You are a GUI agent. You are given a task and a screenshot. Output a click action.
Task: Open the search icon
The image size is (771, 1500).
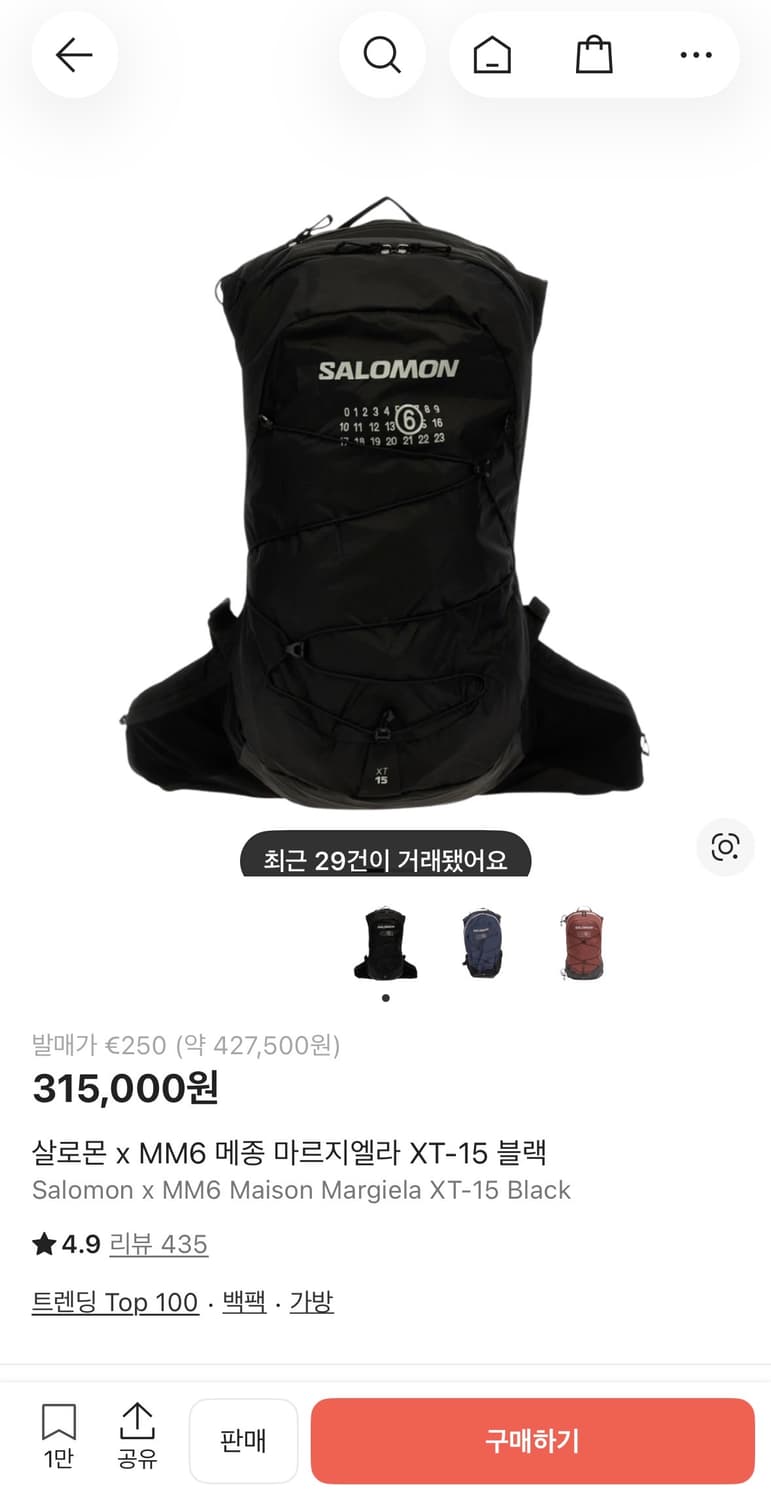382,55
